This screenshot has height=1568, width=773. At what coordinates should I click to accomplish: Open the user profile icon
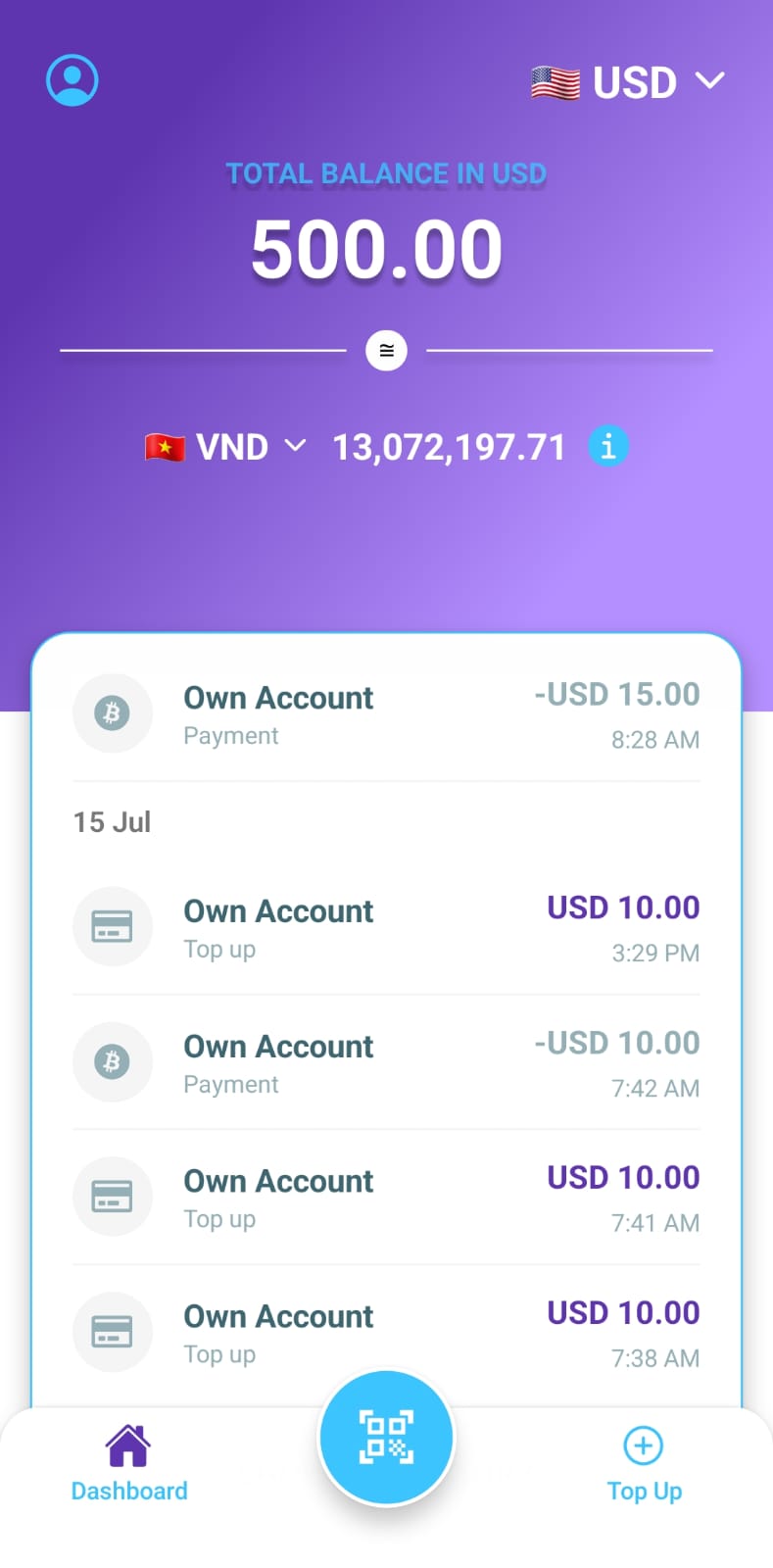(72, 80)
